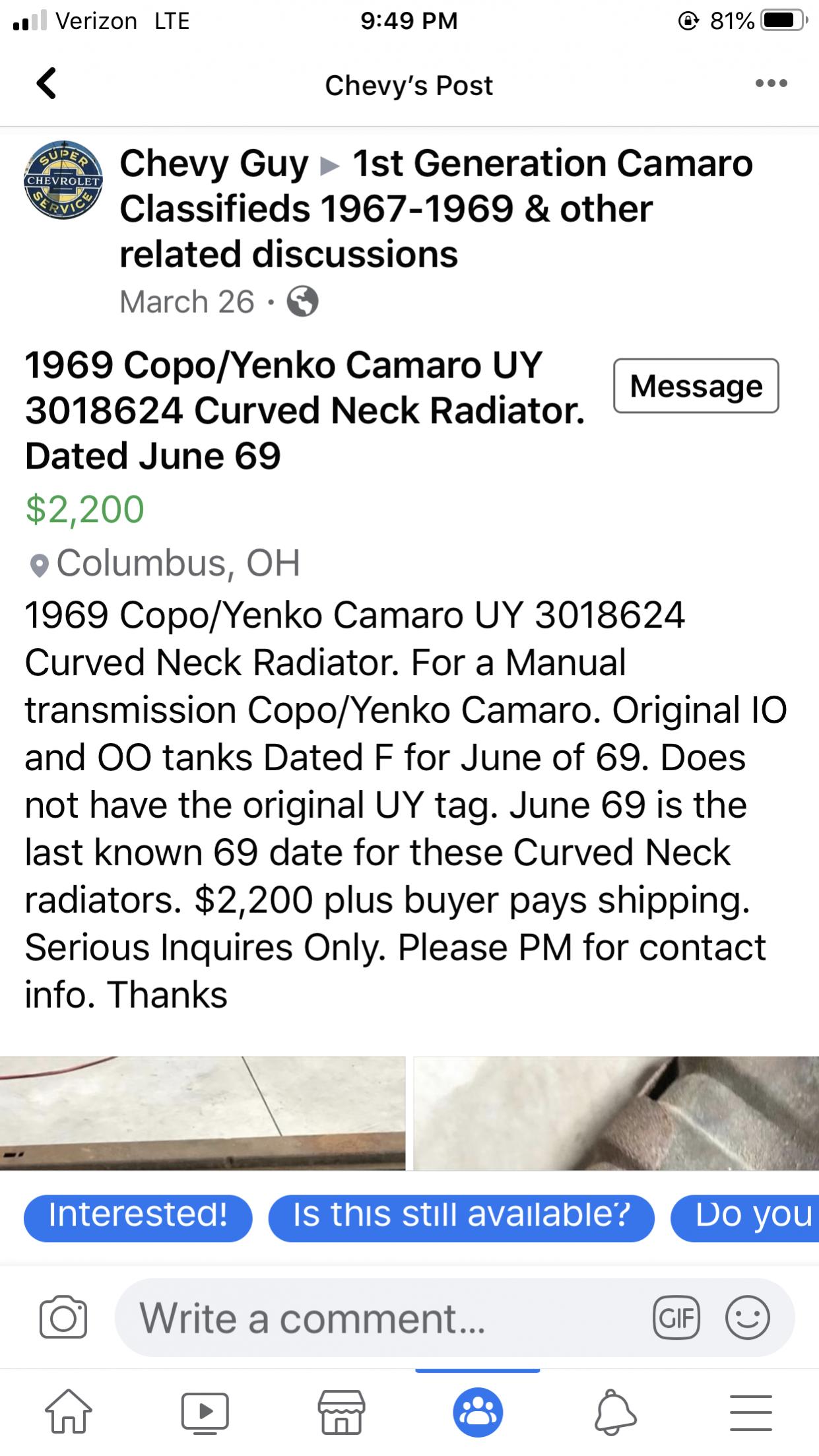Screen dimensions: 819x1456
Task: Switch to the Watch video tab
Action: point(205,1412)
